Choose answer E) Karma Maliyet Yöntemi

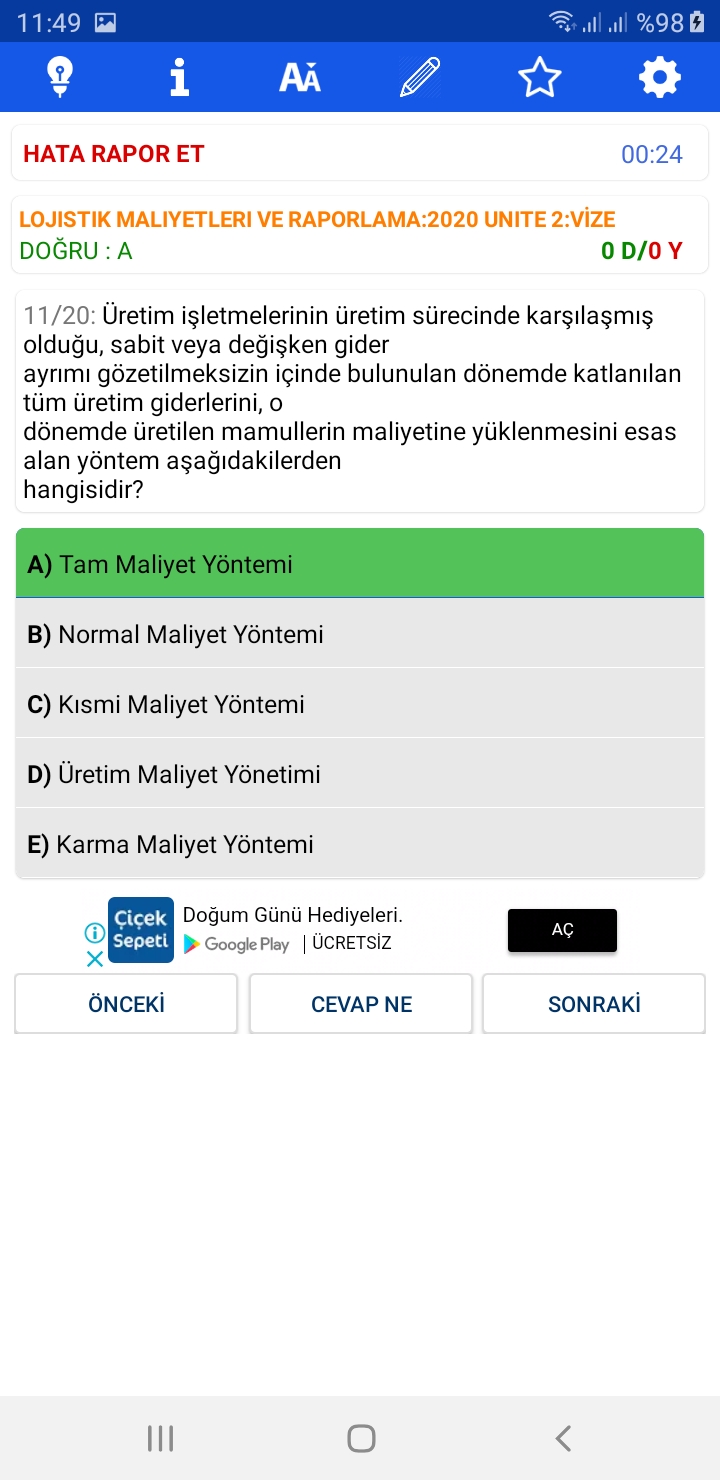click(360, 844)
